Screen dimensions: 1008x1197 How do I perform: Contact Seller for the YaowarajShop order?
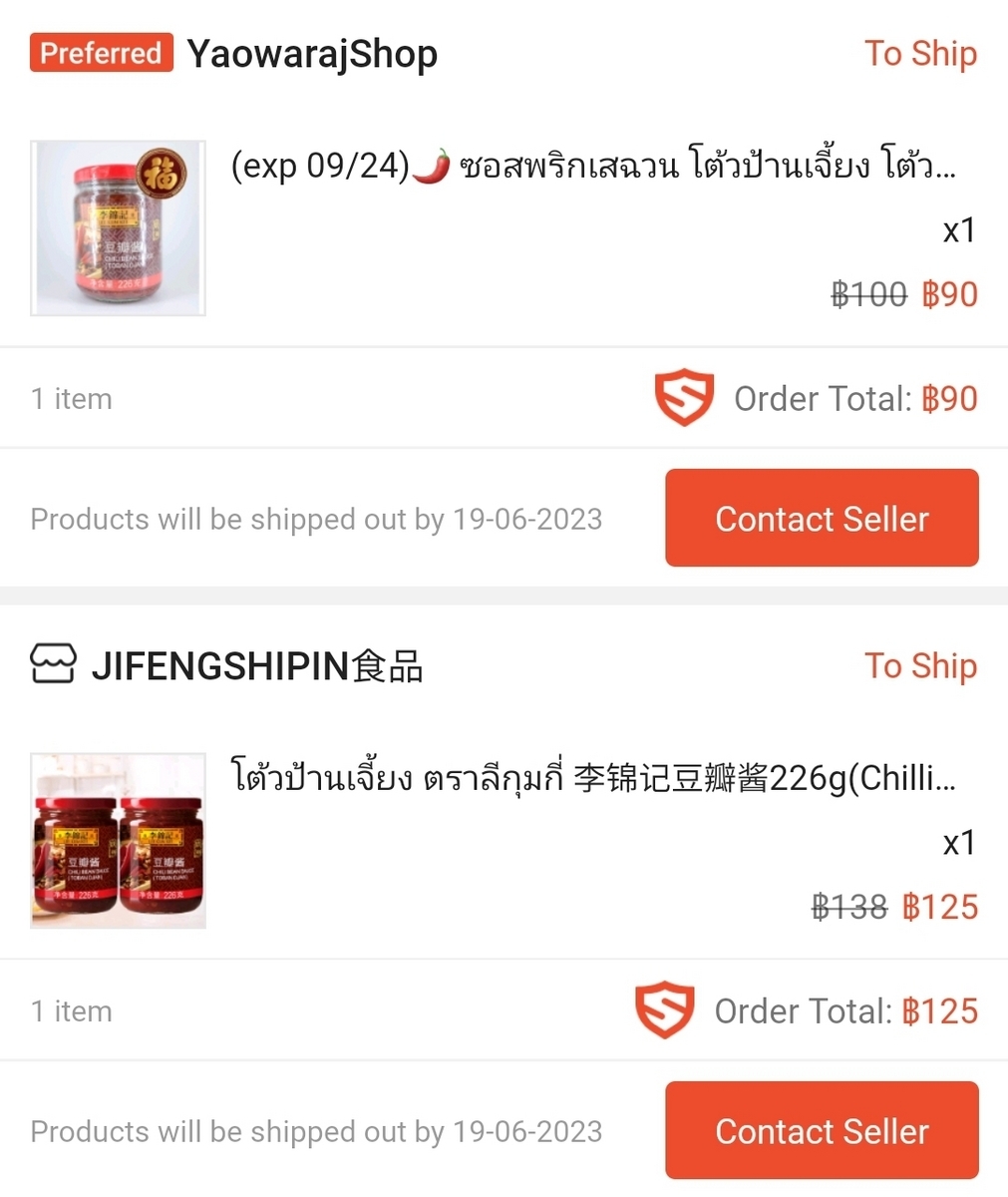(822, 518)
